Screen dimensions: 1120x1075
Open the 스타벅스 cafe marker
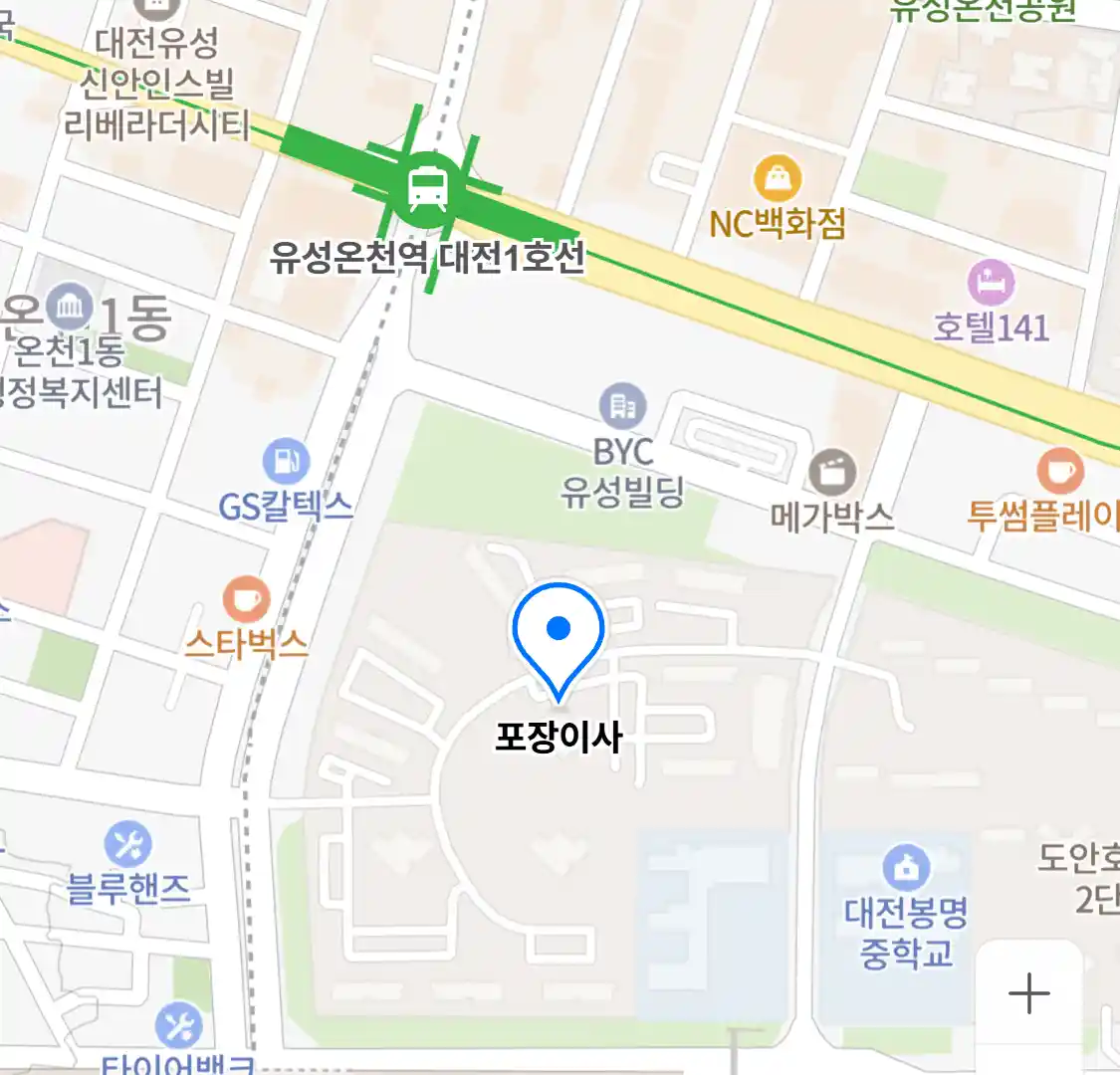coord(245,598)
